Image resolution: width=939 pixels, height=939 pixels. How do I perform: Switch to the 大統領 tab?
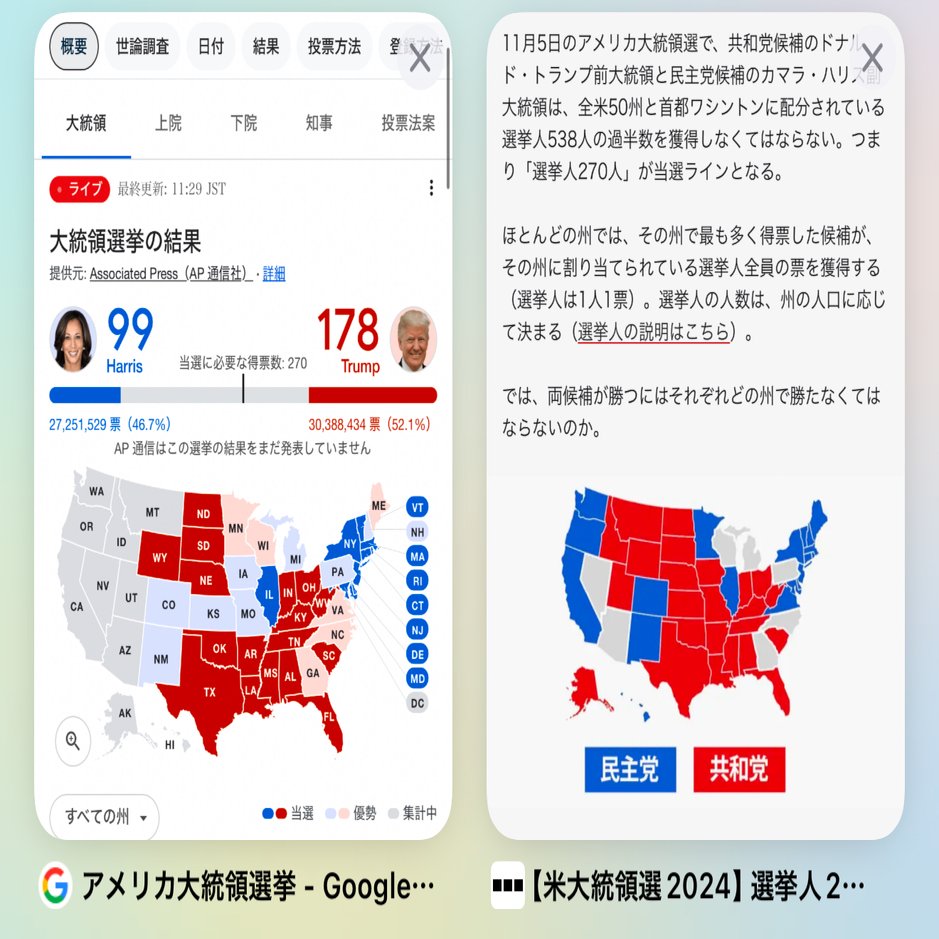tap(86, 123)
